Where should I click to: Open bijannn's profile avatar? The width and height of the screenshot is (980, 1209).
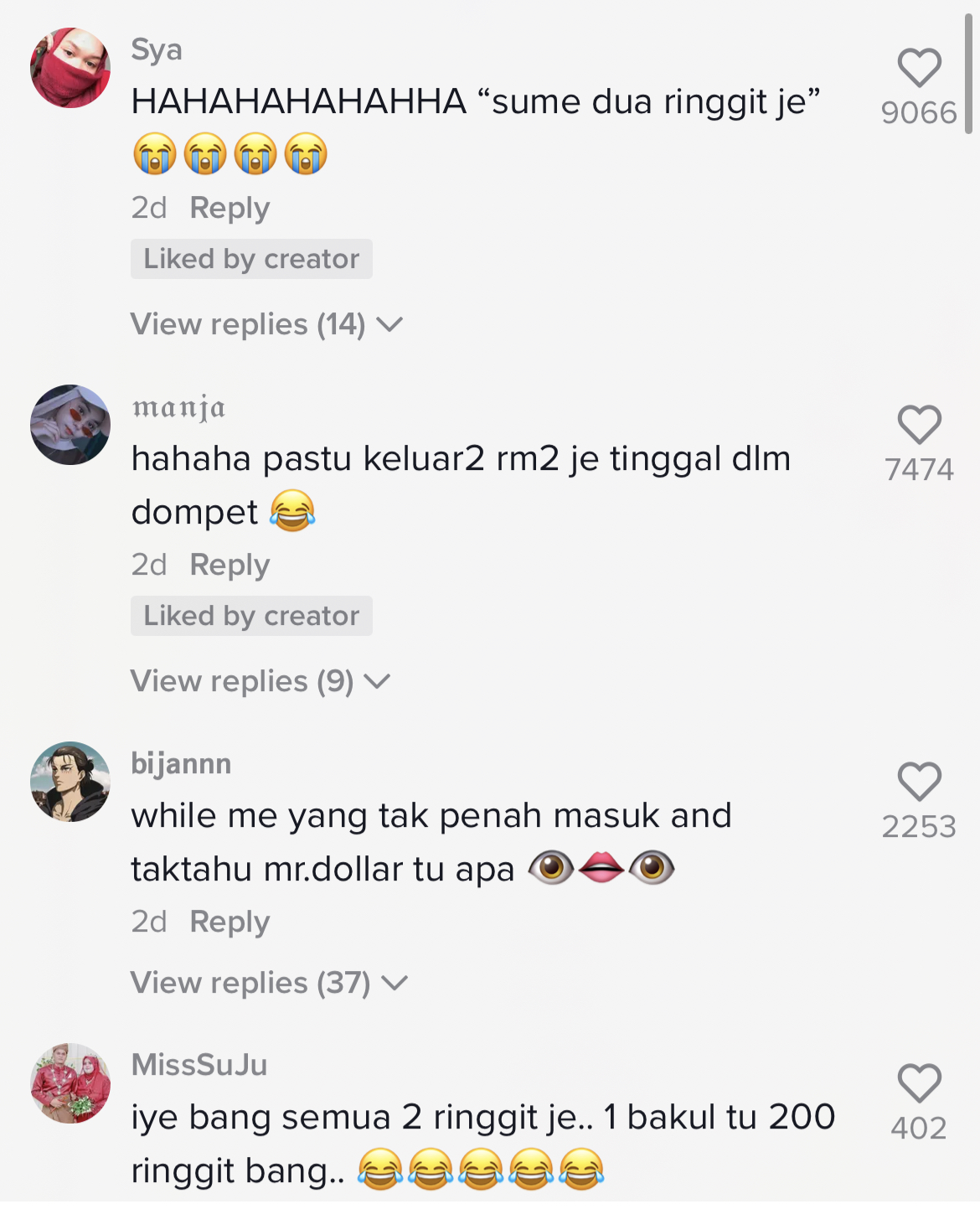coord(70,782)
